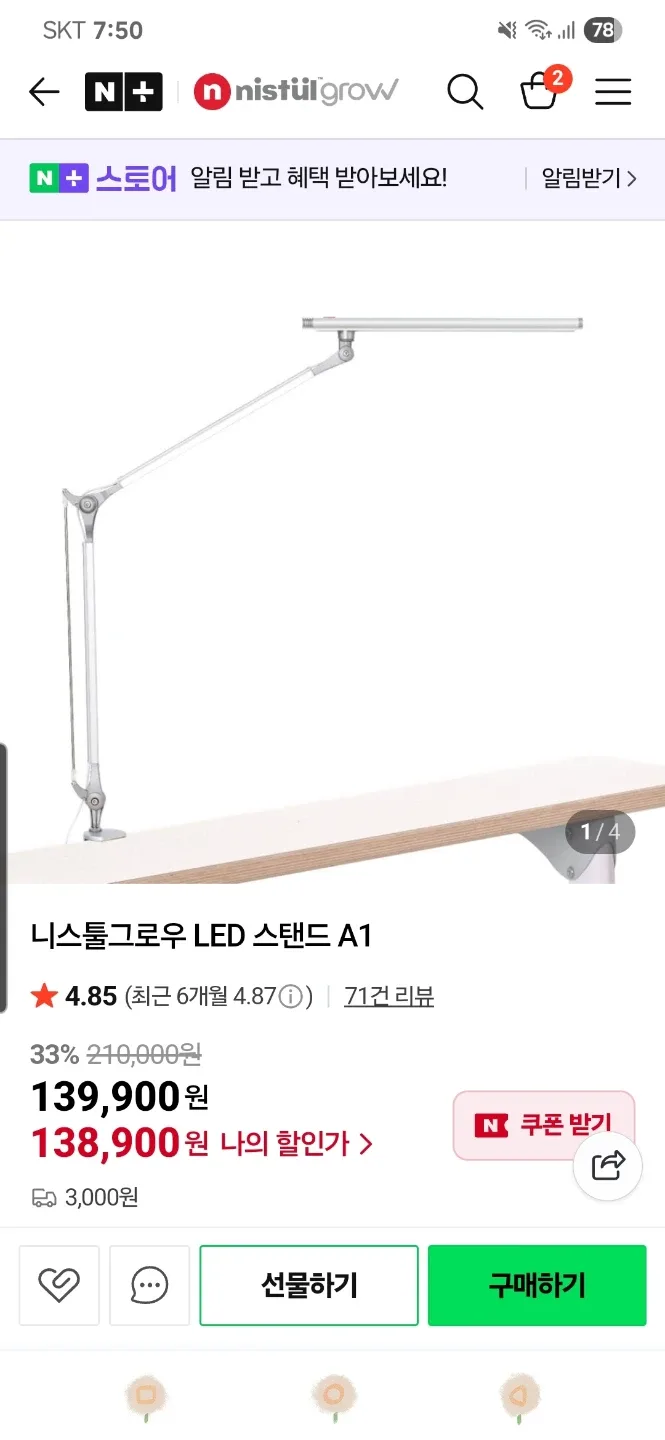Tap 선물하기 to send as gift
The height and width of the screenshot is (1440, 665).
(309, 1285)
